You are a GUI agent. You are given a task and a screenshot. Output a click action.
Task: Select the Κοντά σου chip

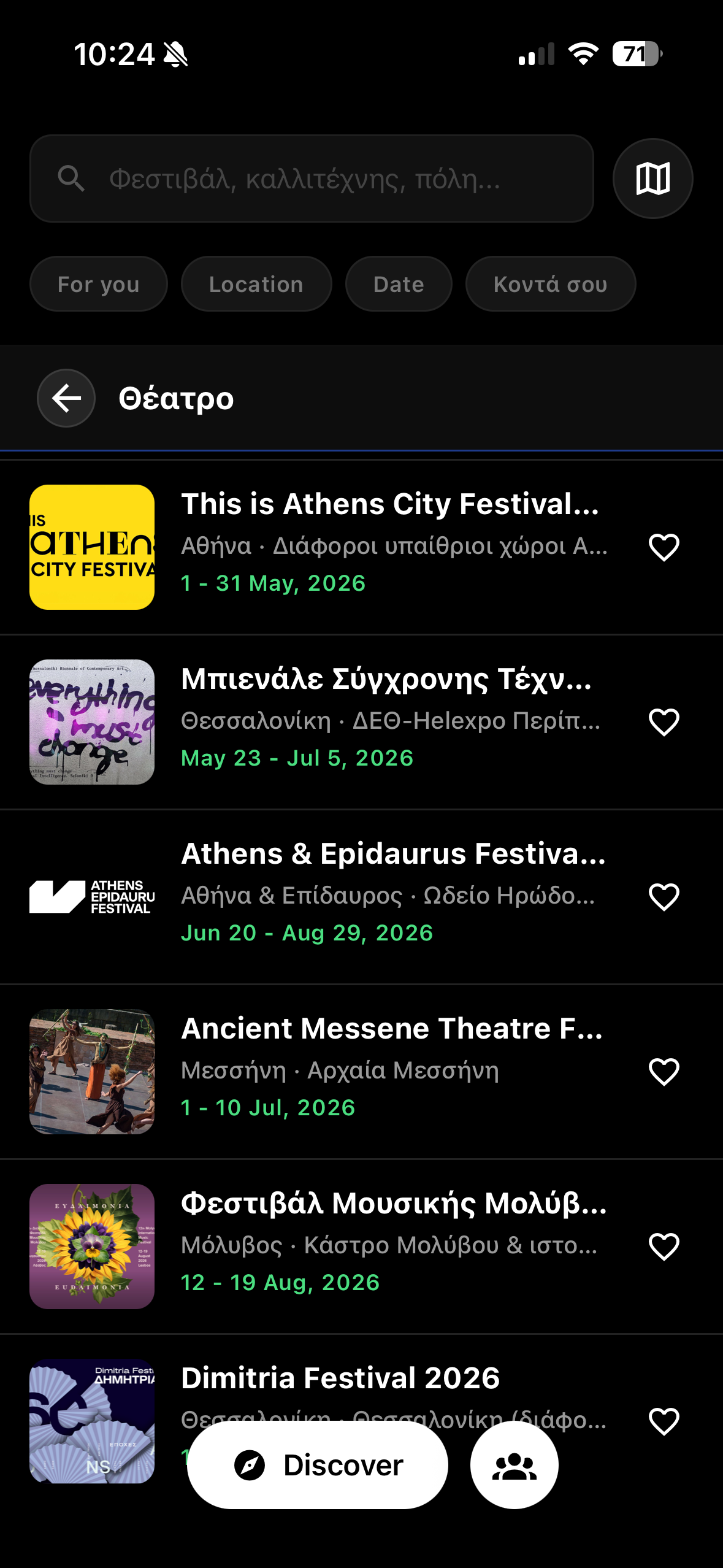coord(550,284)
